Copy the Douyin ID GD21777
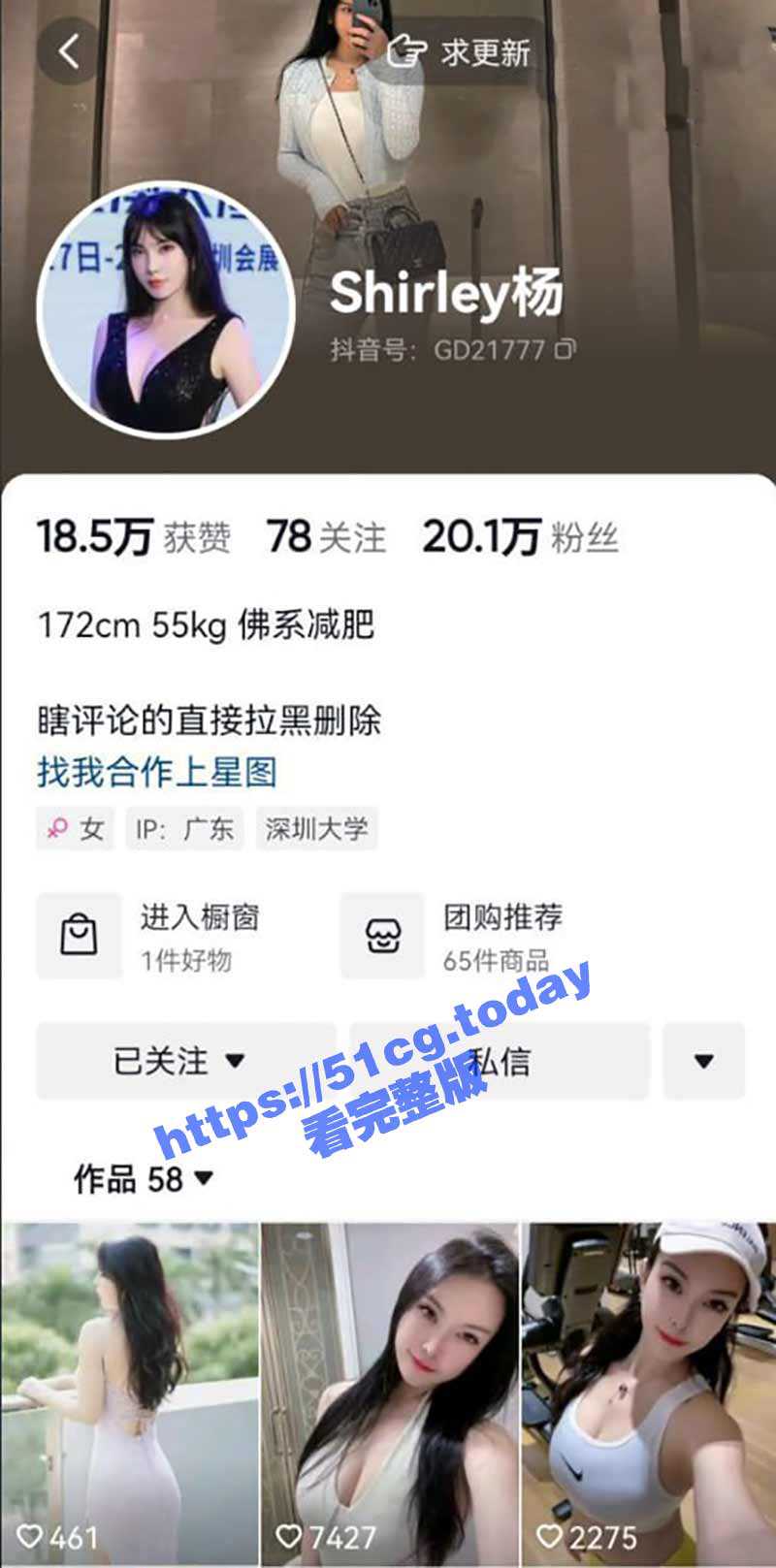 coord(566,349)
